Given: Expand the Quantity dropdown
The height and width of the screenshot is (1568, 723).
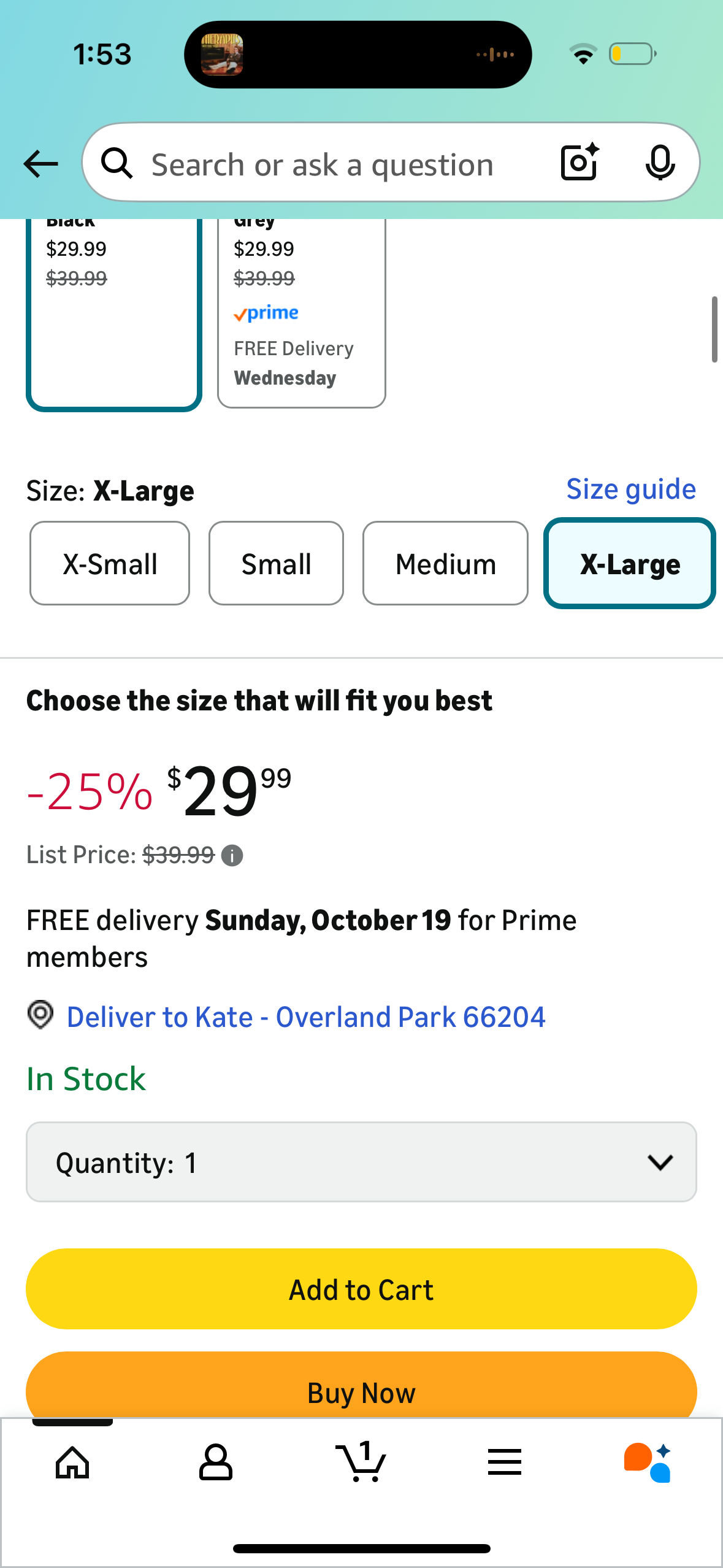Looking at the screenshot, I should coord(361,1162).
